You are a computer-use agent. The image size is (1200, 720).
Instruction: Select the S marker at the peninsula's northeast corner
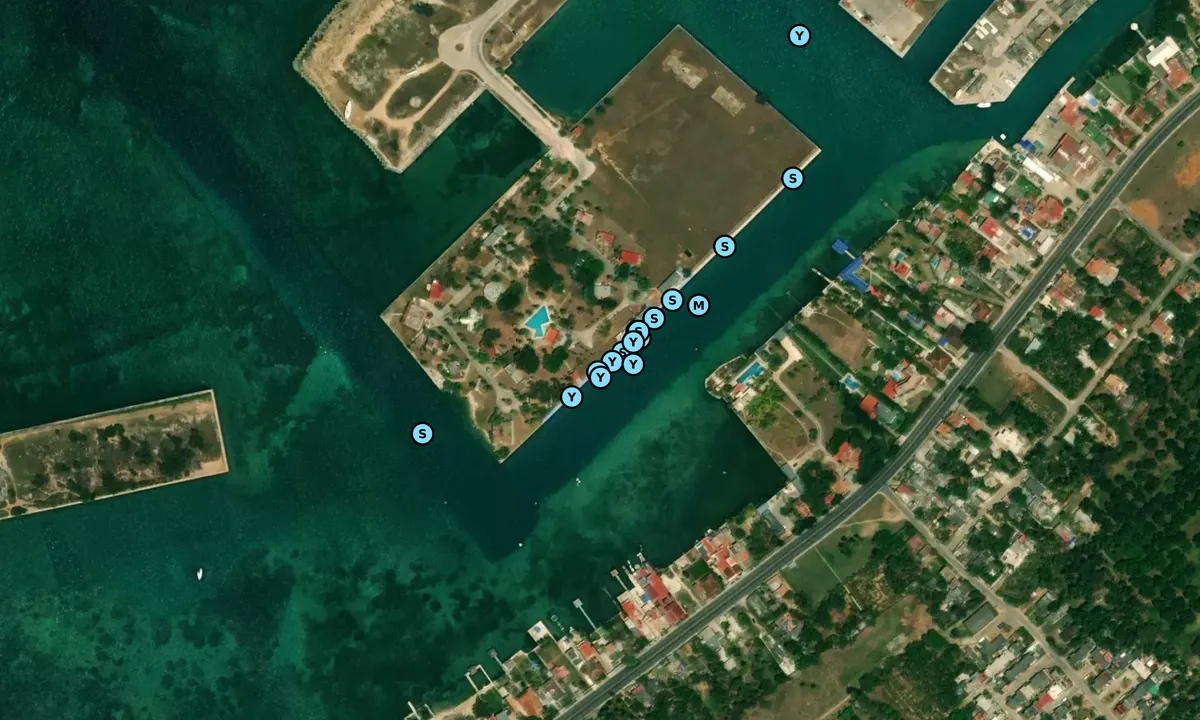click(792, 179)
